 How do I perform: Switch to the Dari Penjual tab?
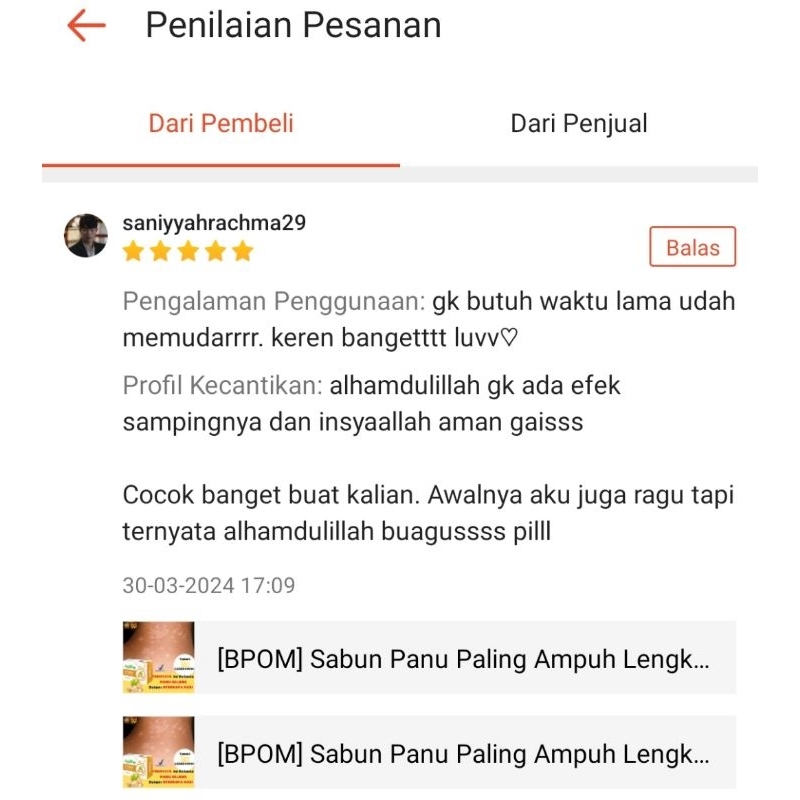[x=579, y=124]
